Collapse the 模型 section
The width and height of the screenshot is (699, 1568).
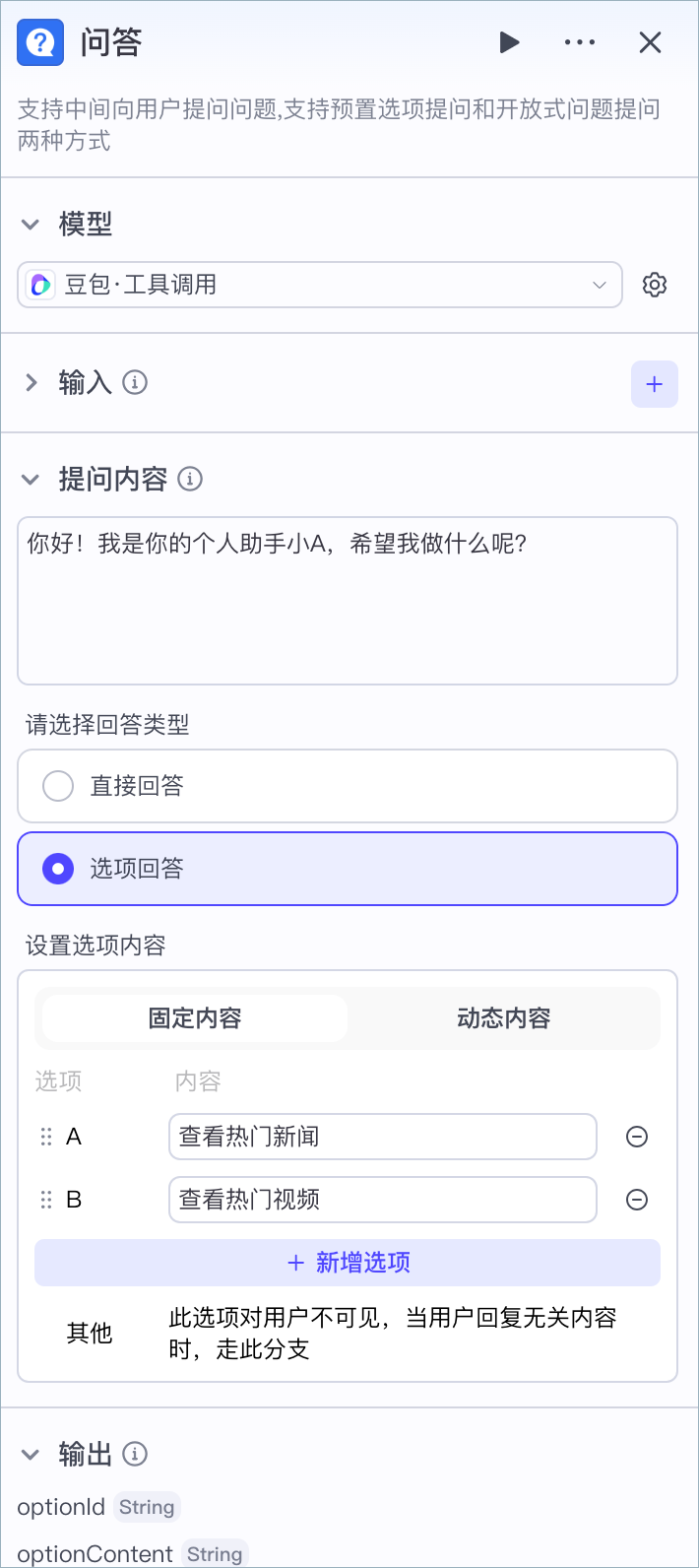tap(31, 225)
